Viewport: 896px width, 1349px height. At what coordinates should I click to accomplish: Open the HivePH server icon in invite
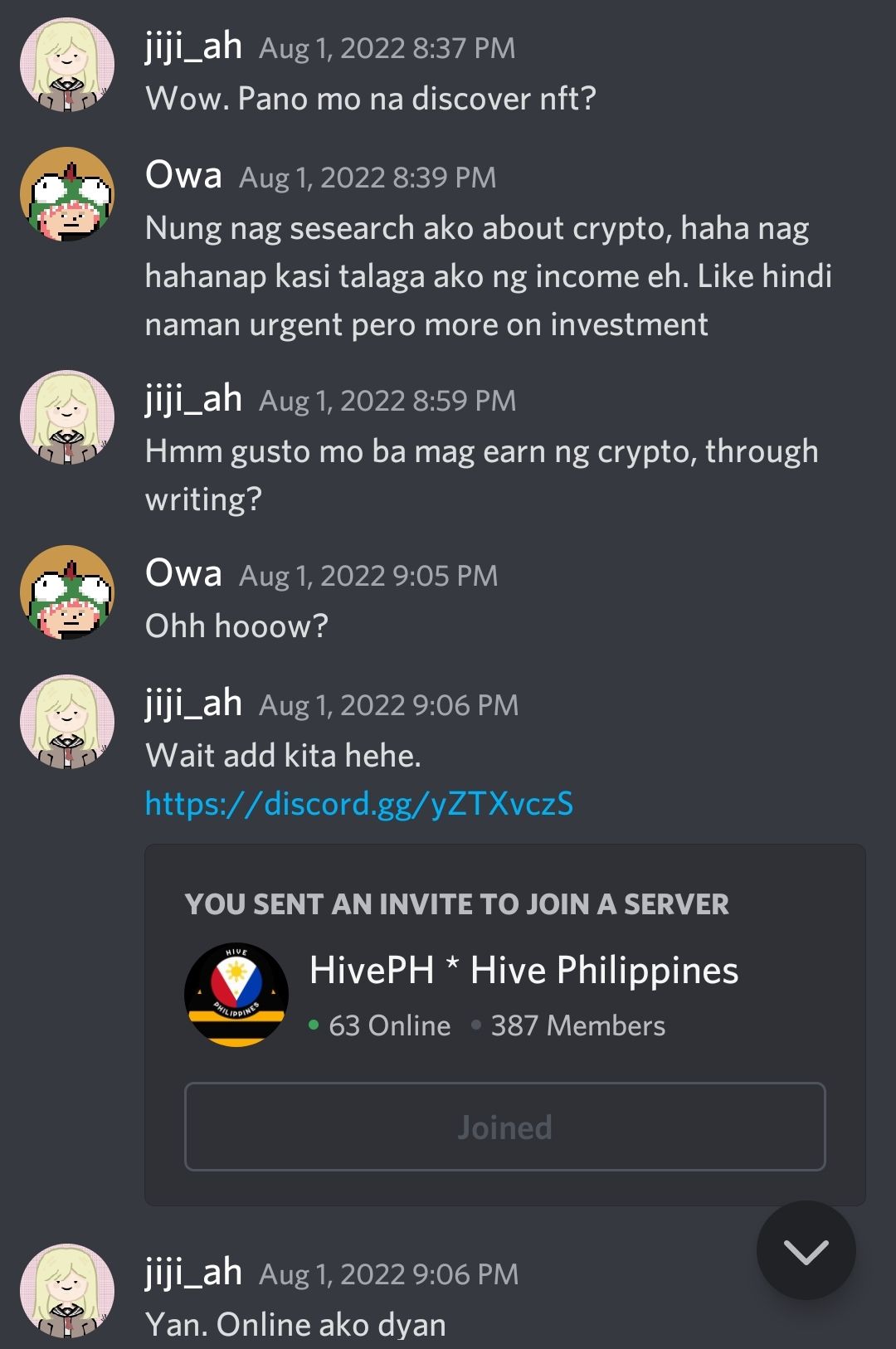tap(236, 995)
